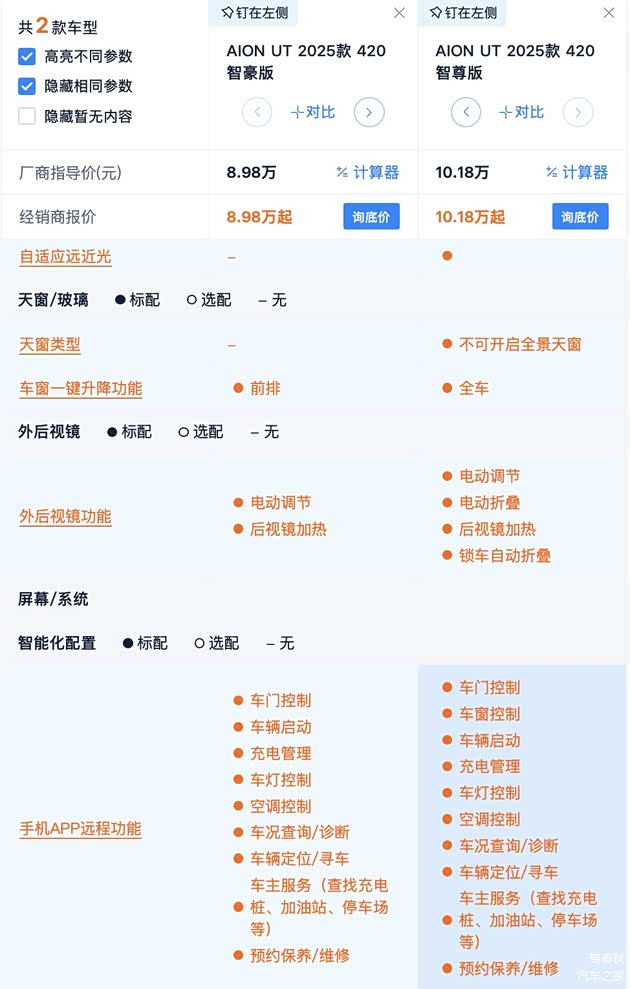The width and height of the screenshot is (630, 989).
Task: Tap 对比 under 420 智豪版
Action: (x=313, y=112)
